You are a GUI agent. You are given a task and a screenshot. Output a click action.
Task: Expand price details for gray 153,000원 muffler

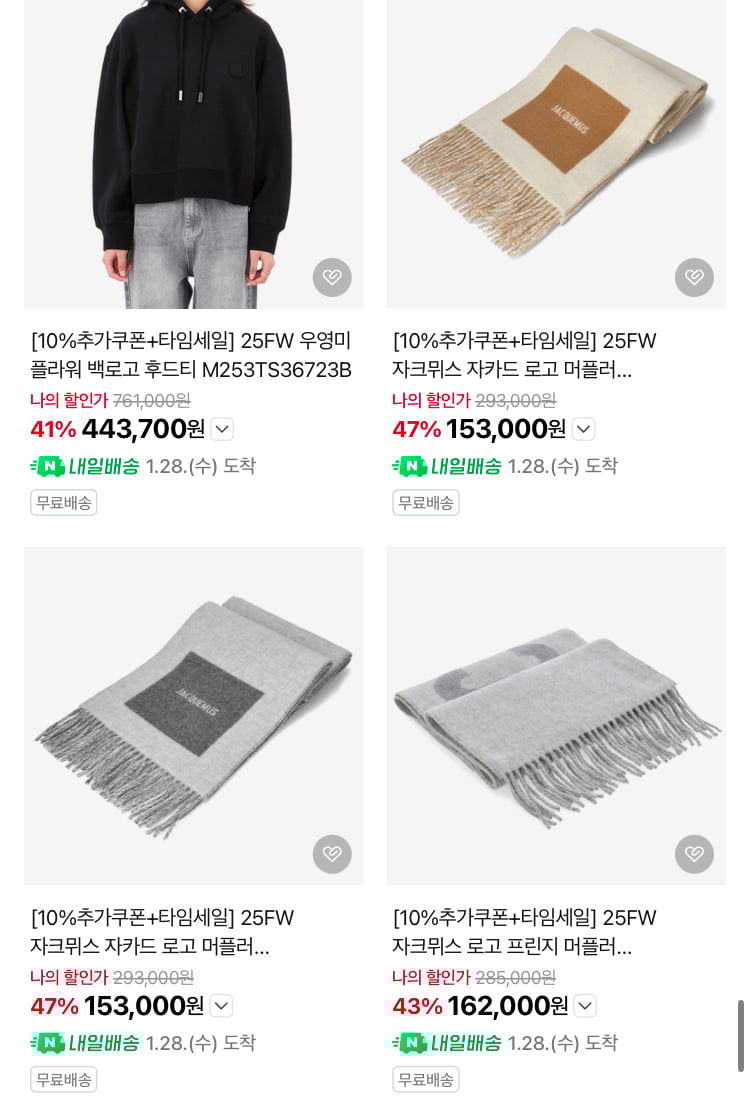pyautogui.click(x=222, y=1006)
